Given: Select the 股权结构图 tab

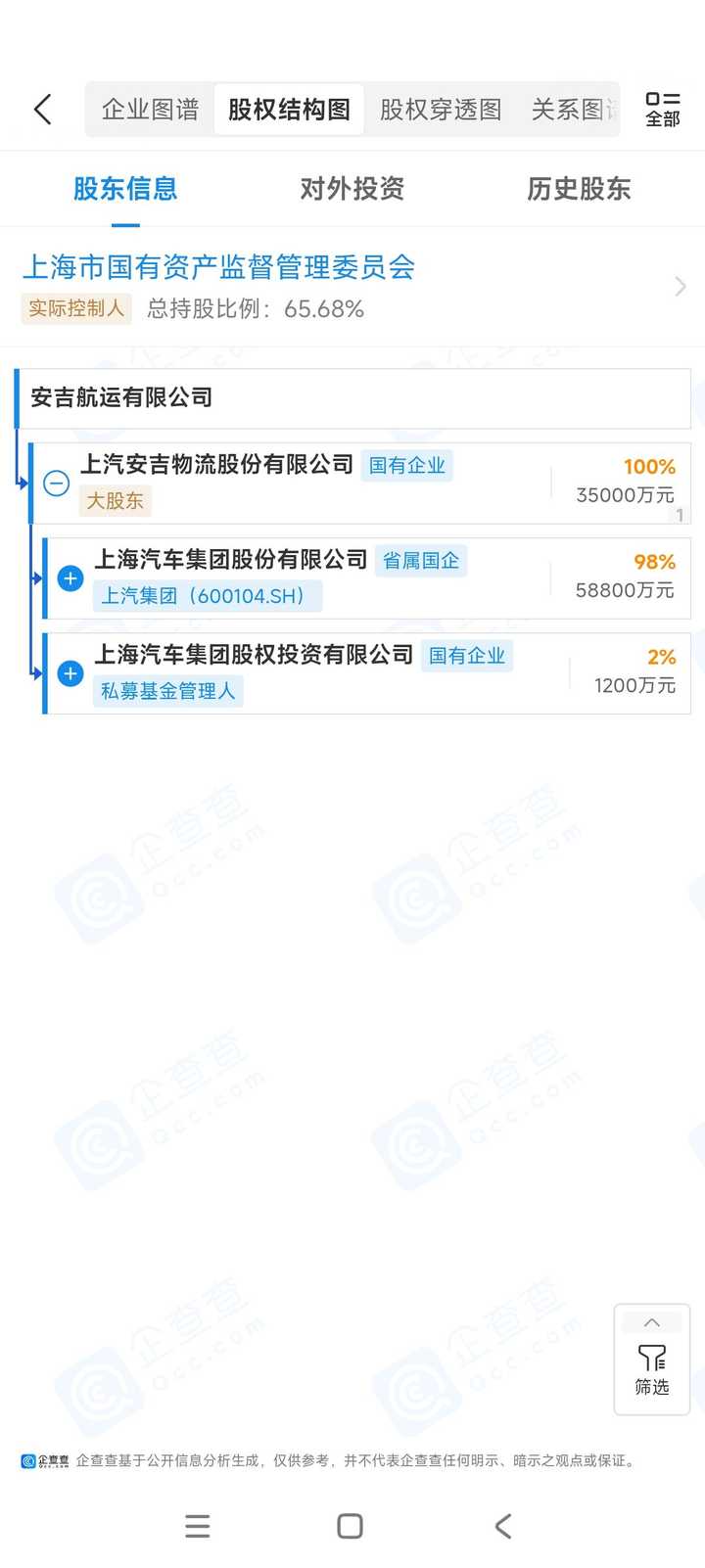Looking at the screenshot, I should [x=289, y=110].
